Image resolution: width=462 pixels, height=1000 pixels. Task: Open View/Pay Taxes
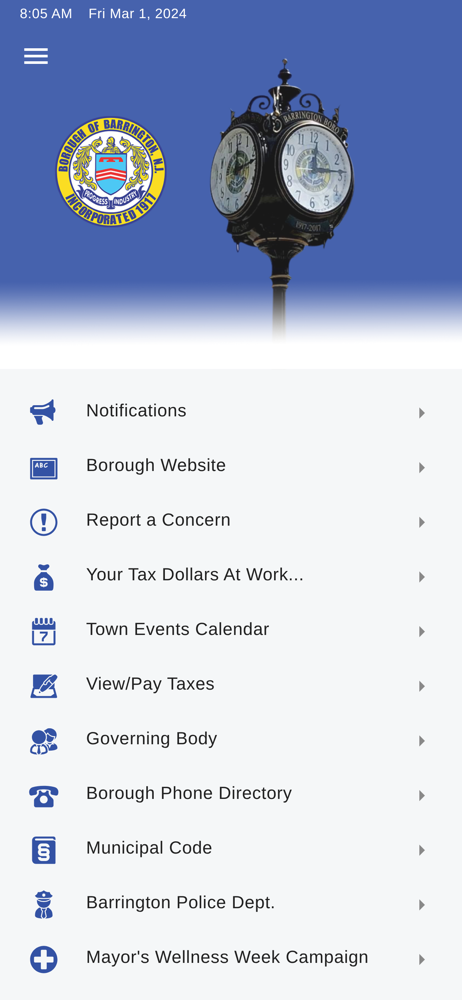click(x=231, y=685)
